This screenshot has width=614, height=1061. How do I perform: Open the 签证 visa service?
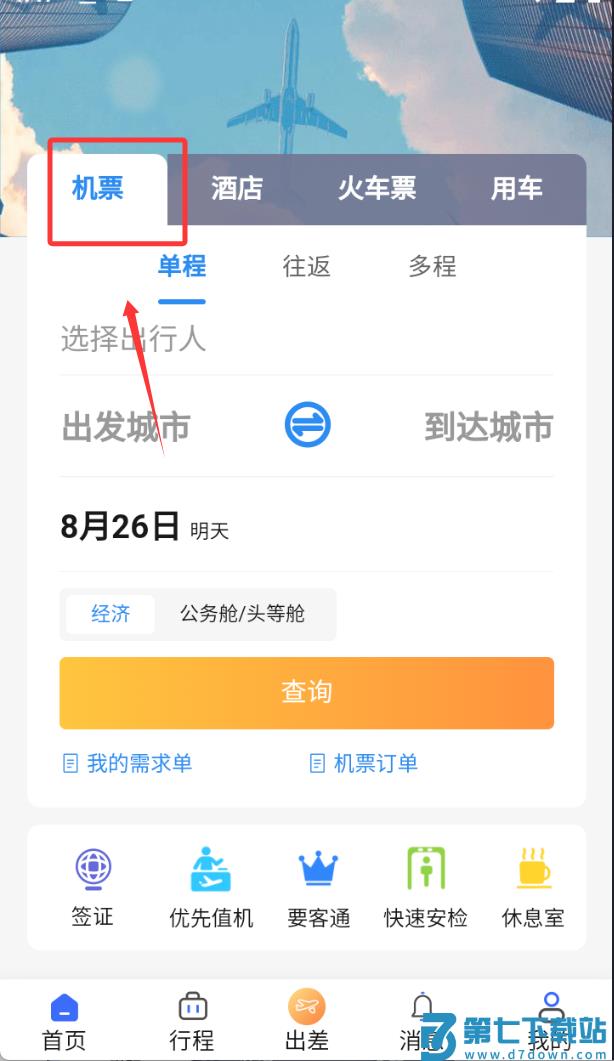tap(93, 888)
